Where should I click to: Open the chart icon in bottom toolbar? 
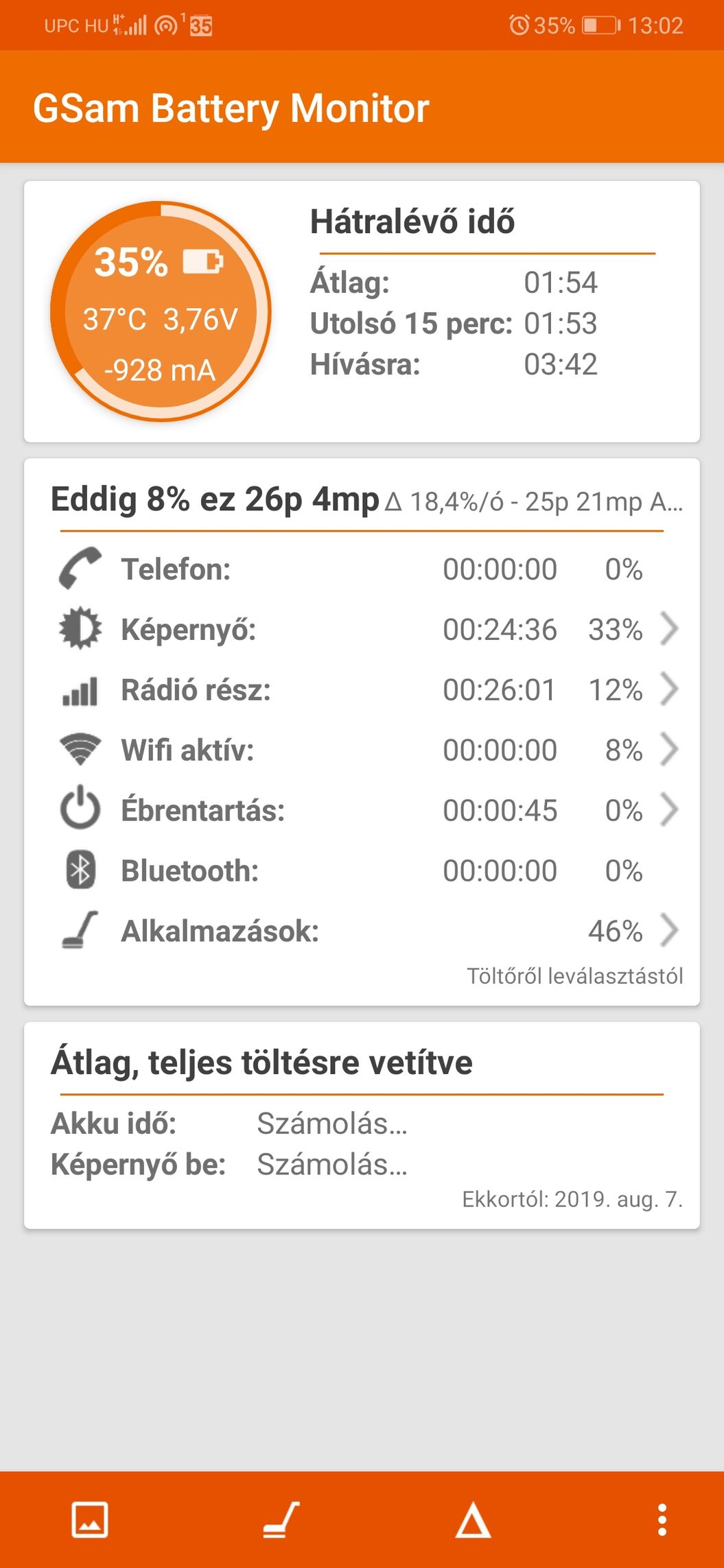click(x=90, y=1520)
